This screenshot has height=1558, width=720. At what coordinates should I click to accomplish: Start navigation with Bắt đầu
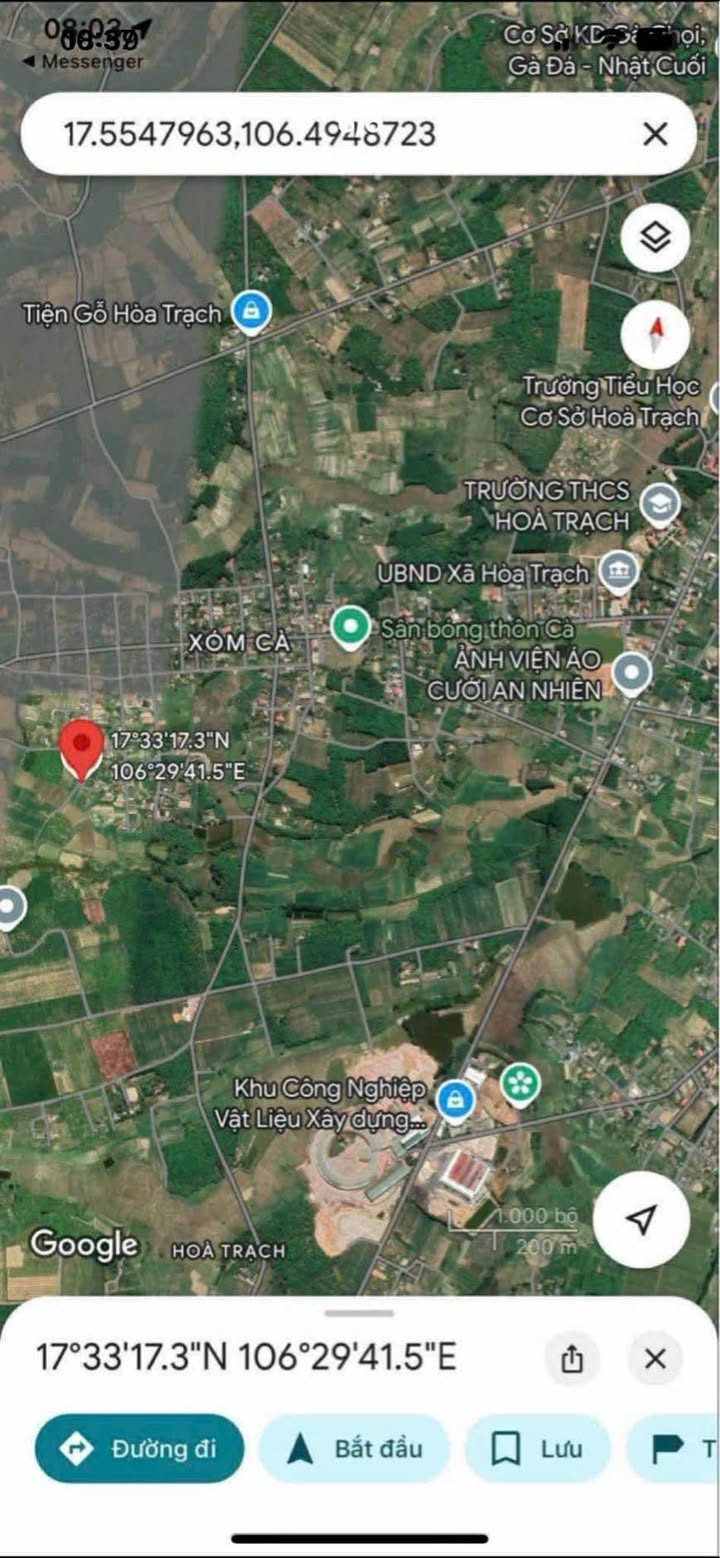(x=354, y=1448)
